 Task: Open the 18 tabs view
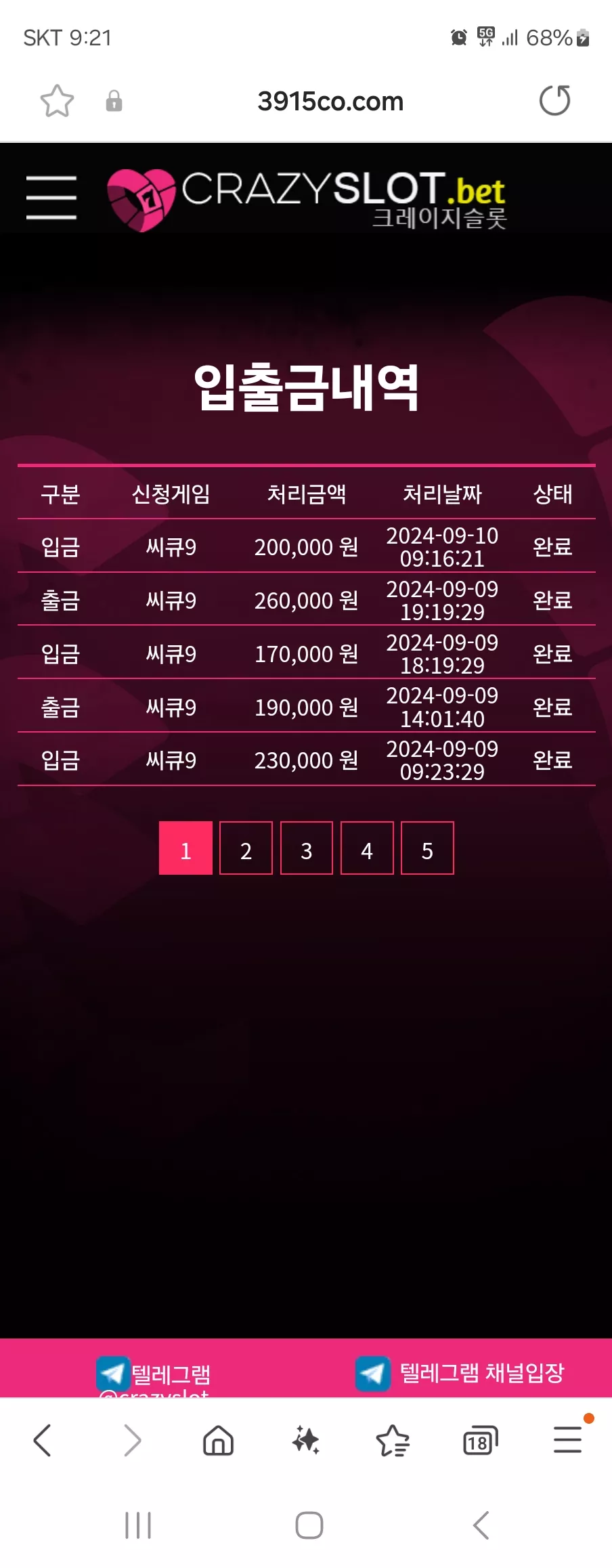pyautogui.click(x=480, y=1440)
